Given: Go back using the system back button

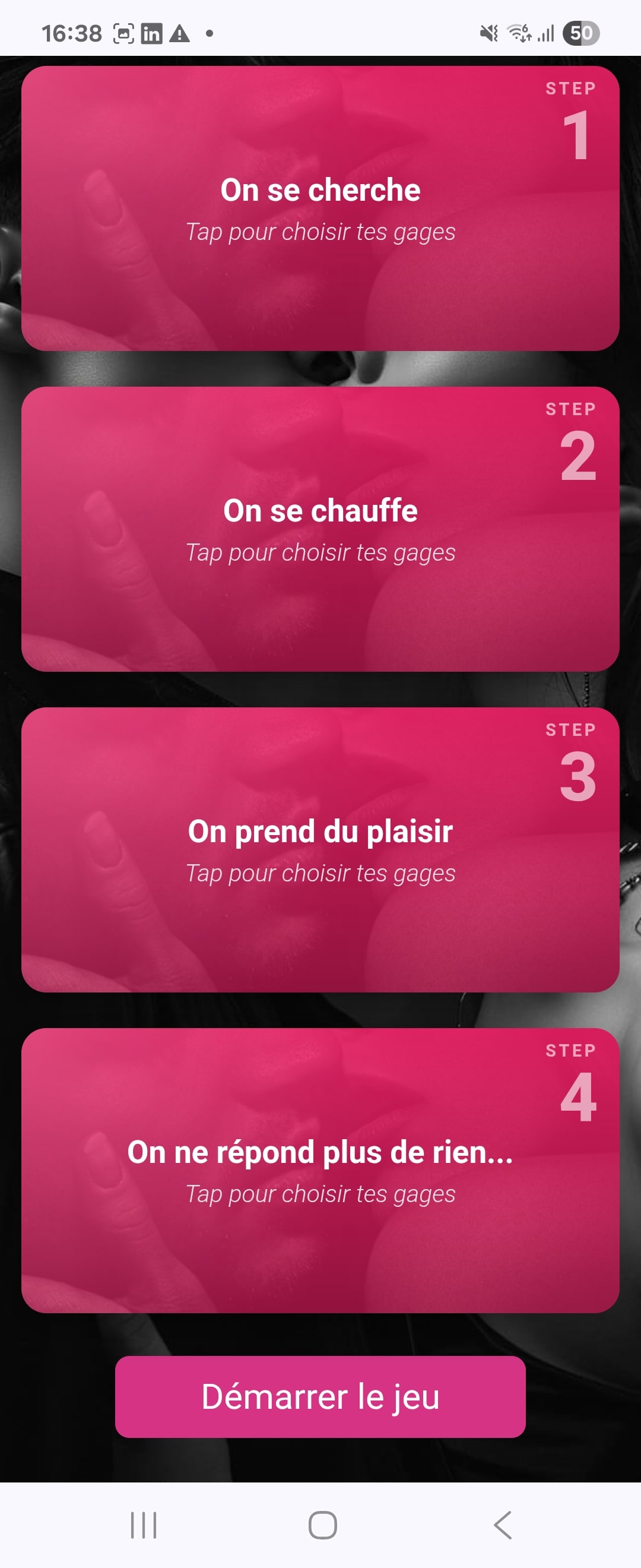Looking at the screenshot, I should click(x=502, y=1525).
